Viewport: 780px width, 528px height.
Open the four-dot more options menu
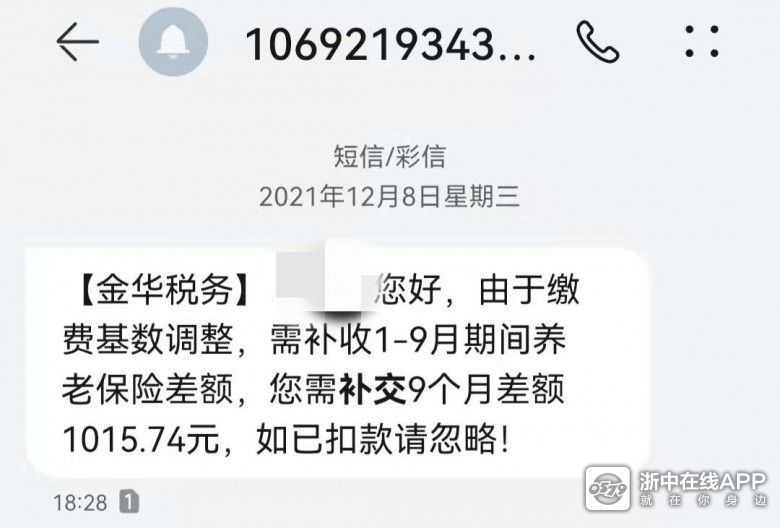point(702,42)
